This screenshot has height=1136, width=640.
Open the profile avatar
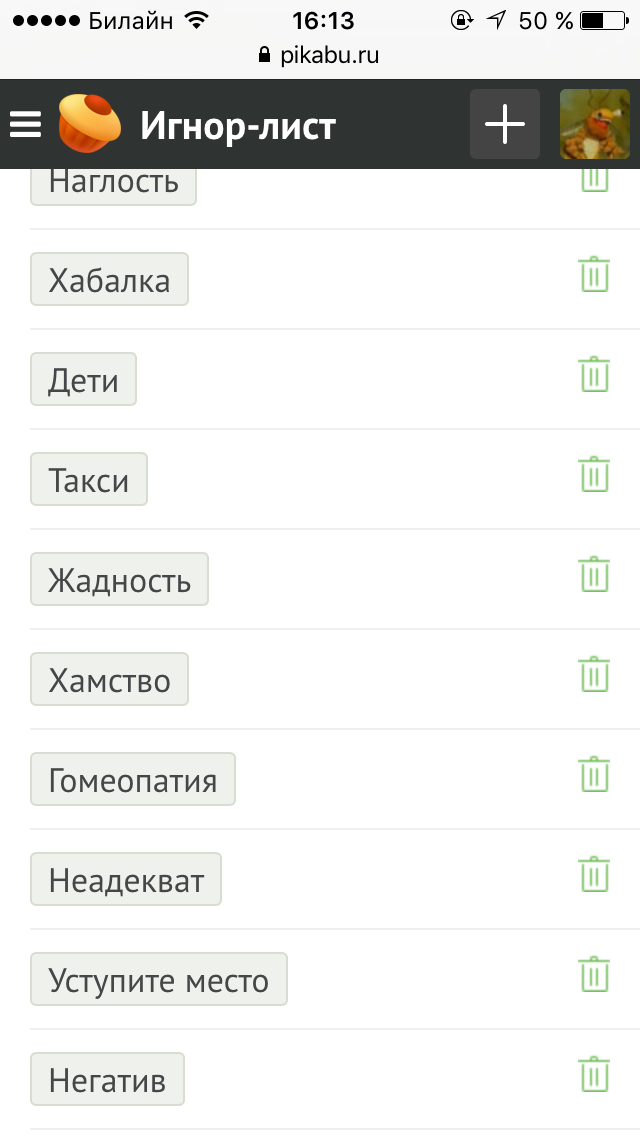tap(595, 125)
